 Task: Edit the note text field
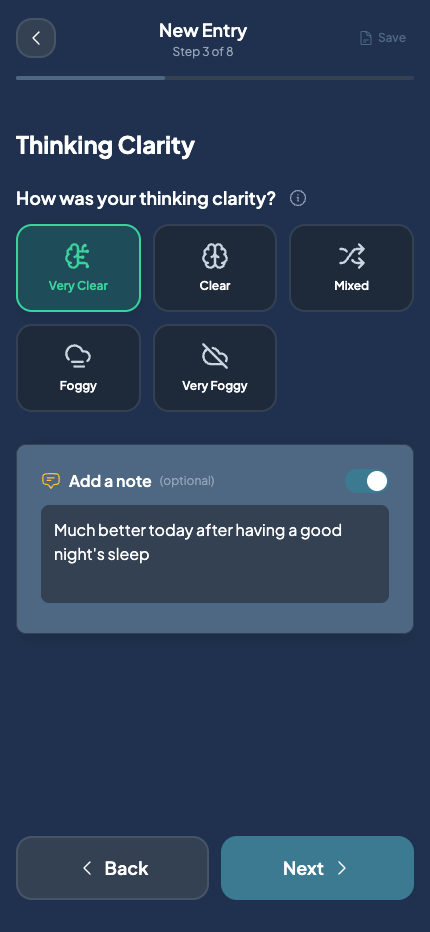(x=215, y=554)
